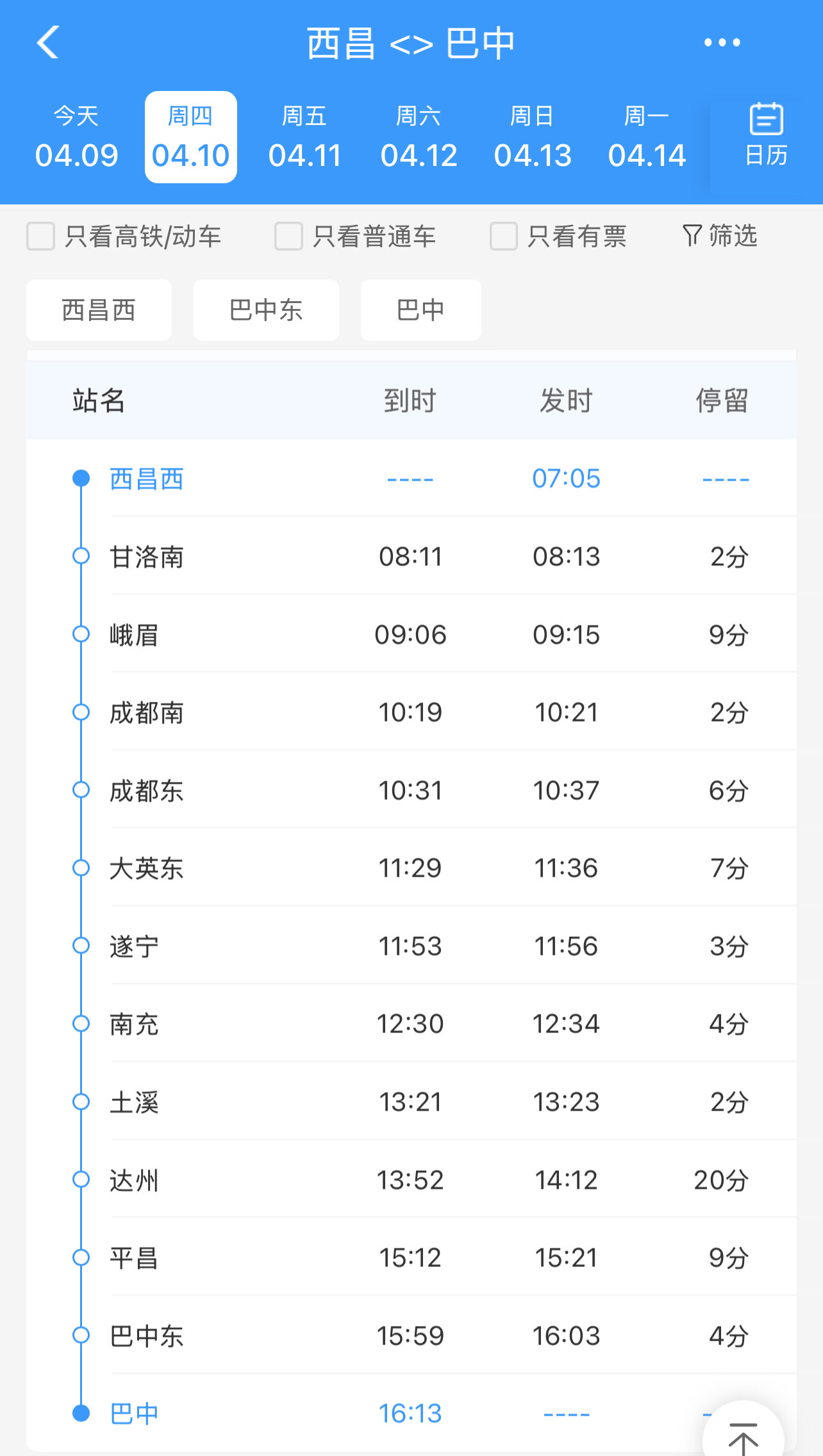Image resolution: width=823 pixels, height=1456 pixels.
Task: Switch to 周一 04.14
Action: coord(647,138)
